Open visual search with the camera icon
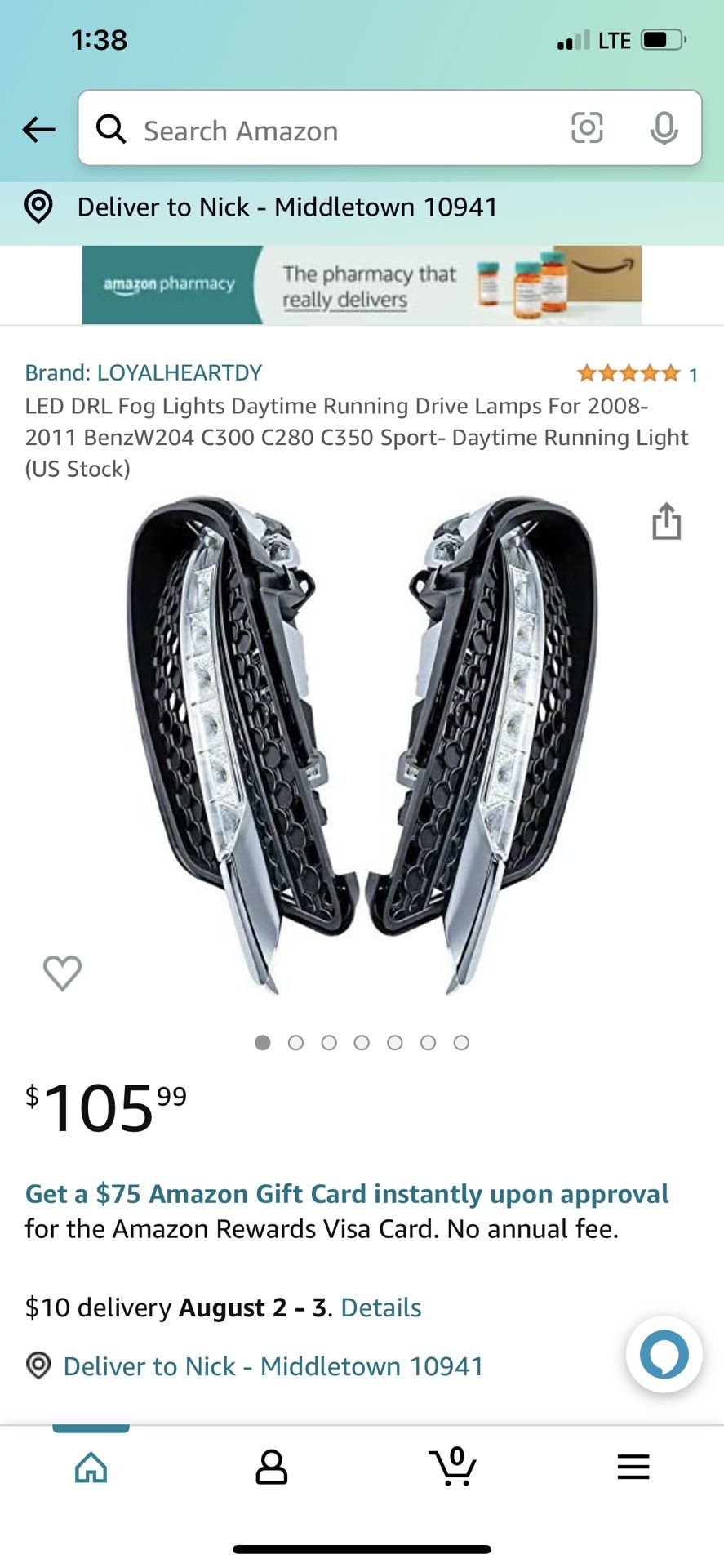This screenshot has height=1568, width=724. click(x=588, y=130)
